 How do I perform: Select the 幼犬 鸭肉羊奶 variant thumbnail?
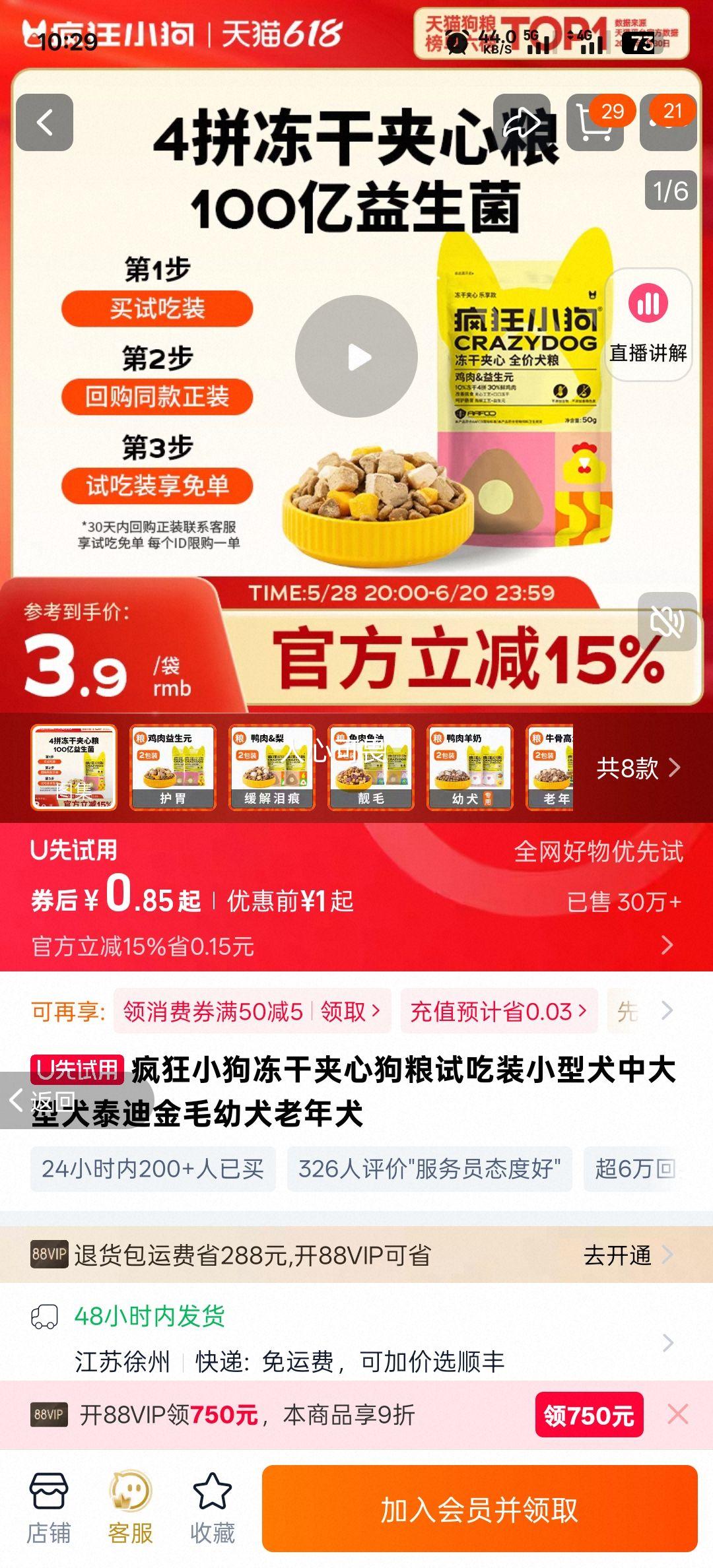pyautogui.click(x=469, y=767)
